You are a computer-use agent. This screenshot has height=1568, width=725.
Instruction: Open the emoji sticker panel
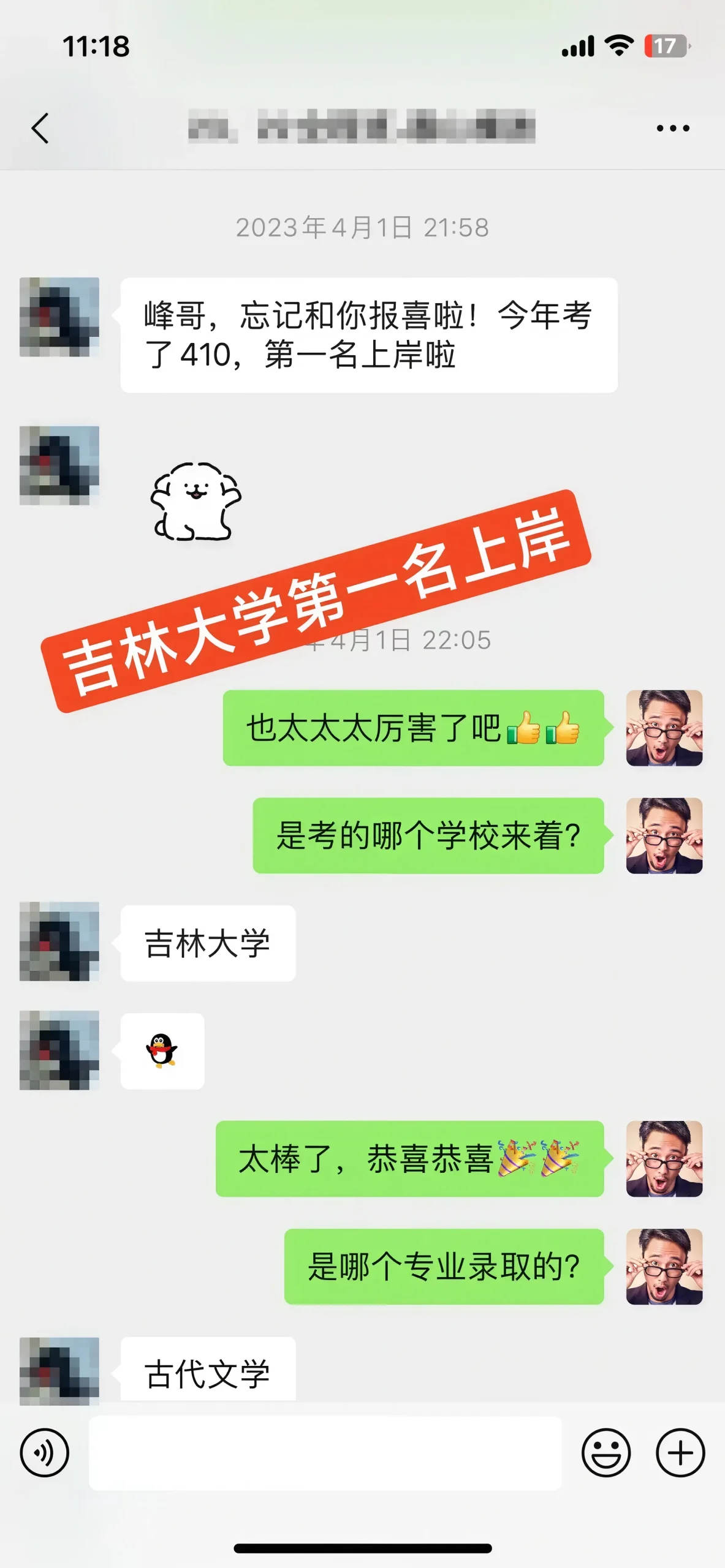tap(605, 1453)
